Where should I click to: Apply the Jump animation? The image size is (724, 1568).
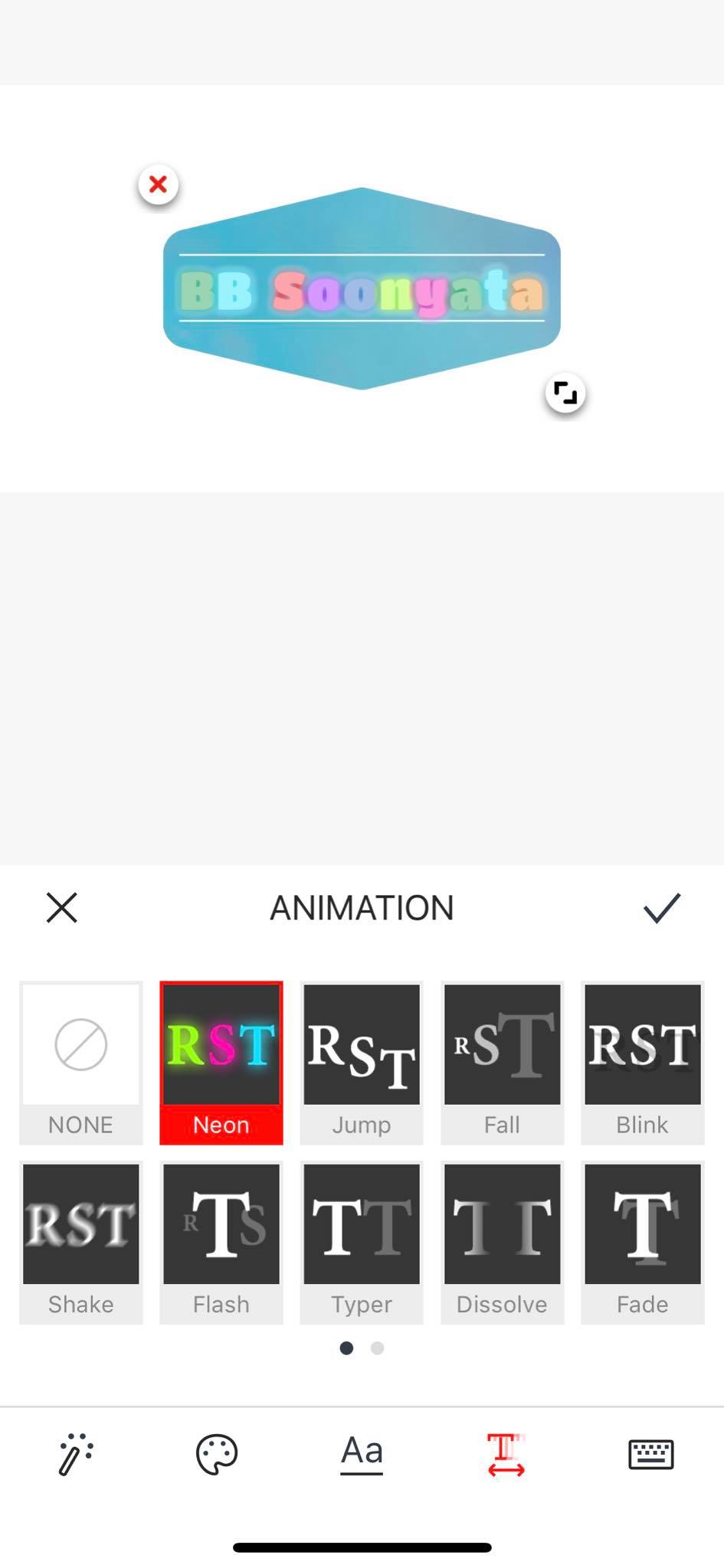(x=362, y=1063)
